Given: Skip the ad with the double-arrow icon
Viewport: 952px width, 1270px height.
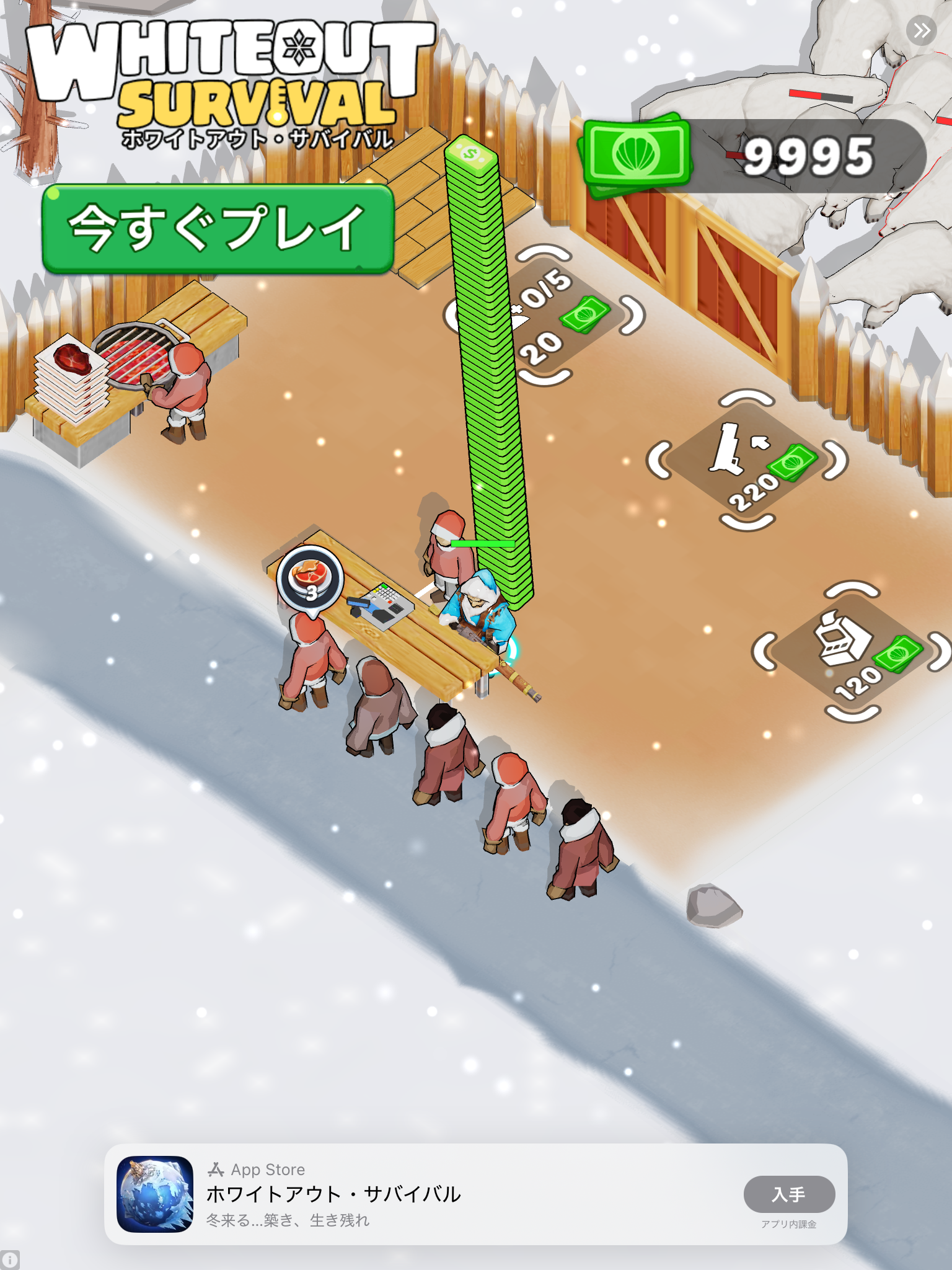Looking at the screenshot, I should tap(922, 30).
